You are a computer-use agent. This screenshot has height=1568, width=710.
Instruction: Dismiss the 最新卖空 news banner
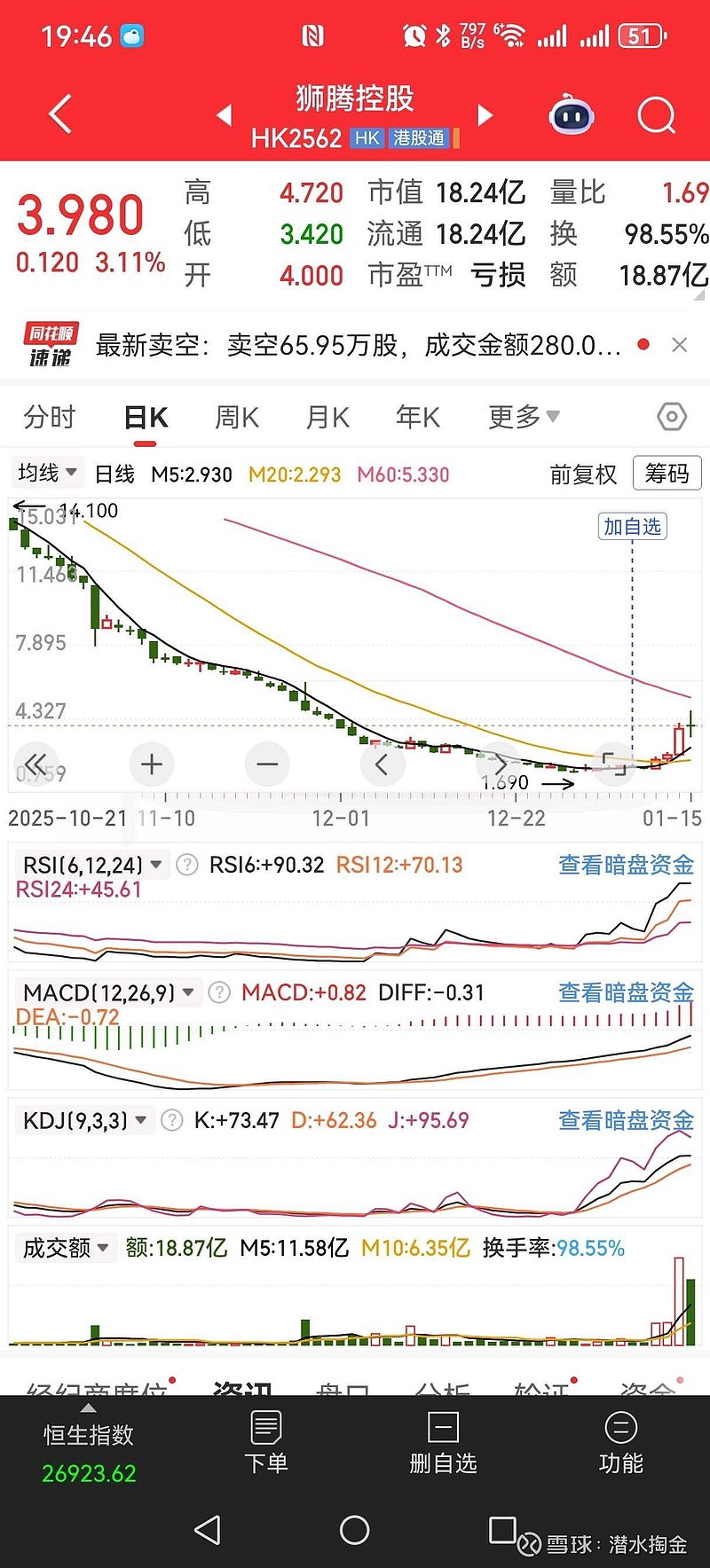tap(680, 345)
